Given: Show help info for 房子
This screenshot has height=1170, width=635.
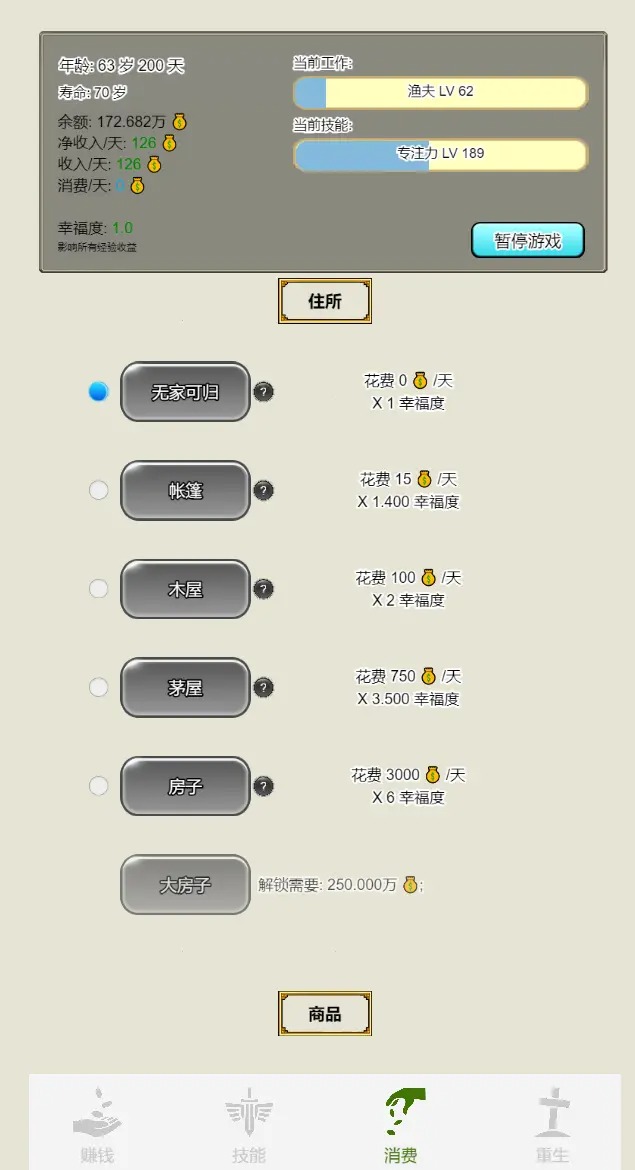Looking at the screenshot, I should pyautogui.click(x=263, y=786).
